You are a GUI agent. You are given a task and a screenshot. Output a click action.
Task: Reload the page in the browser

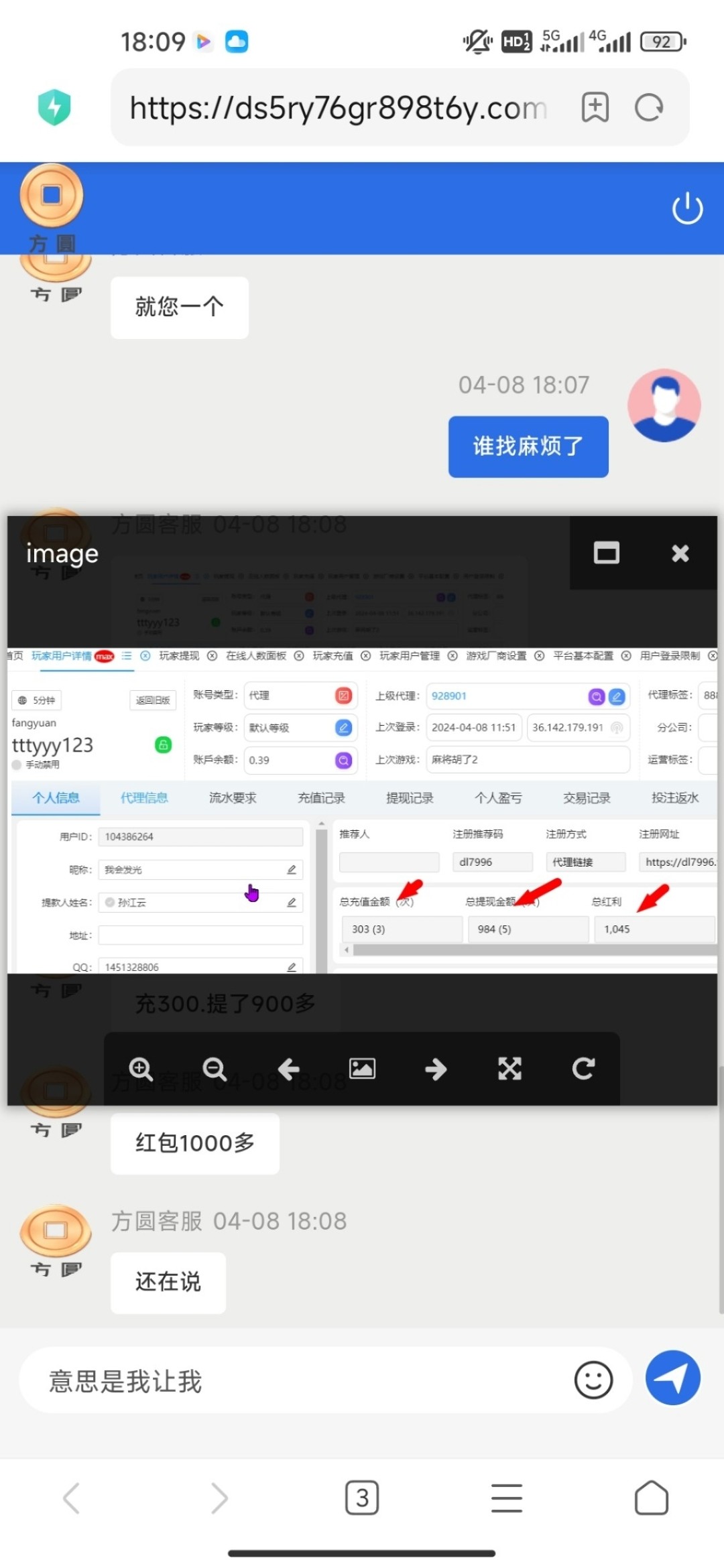pyautogui.click(x=649, y=107)
